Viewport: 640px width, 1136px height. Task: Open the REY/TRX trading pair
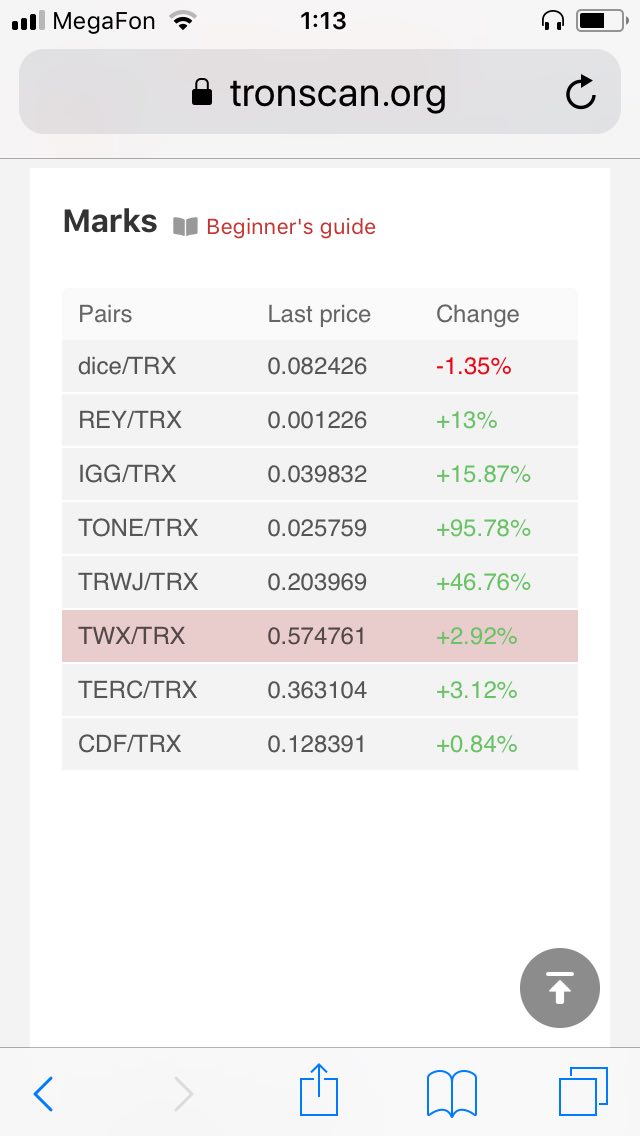coord(320,420)
